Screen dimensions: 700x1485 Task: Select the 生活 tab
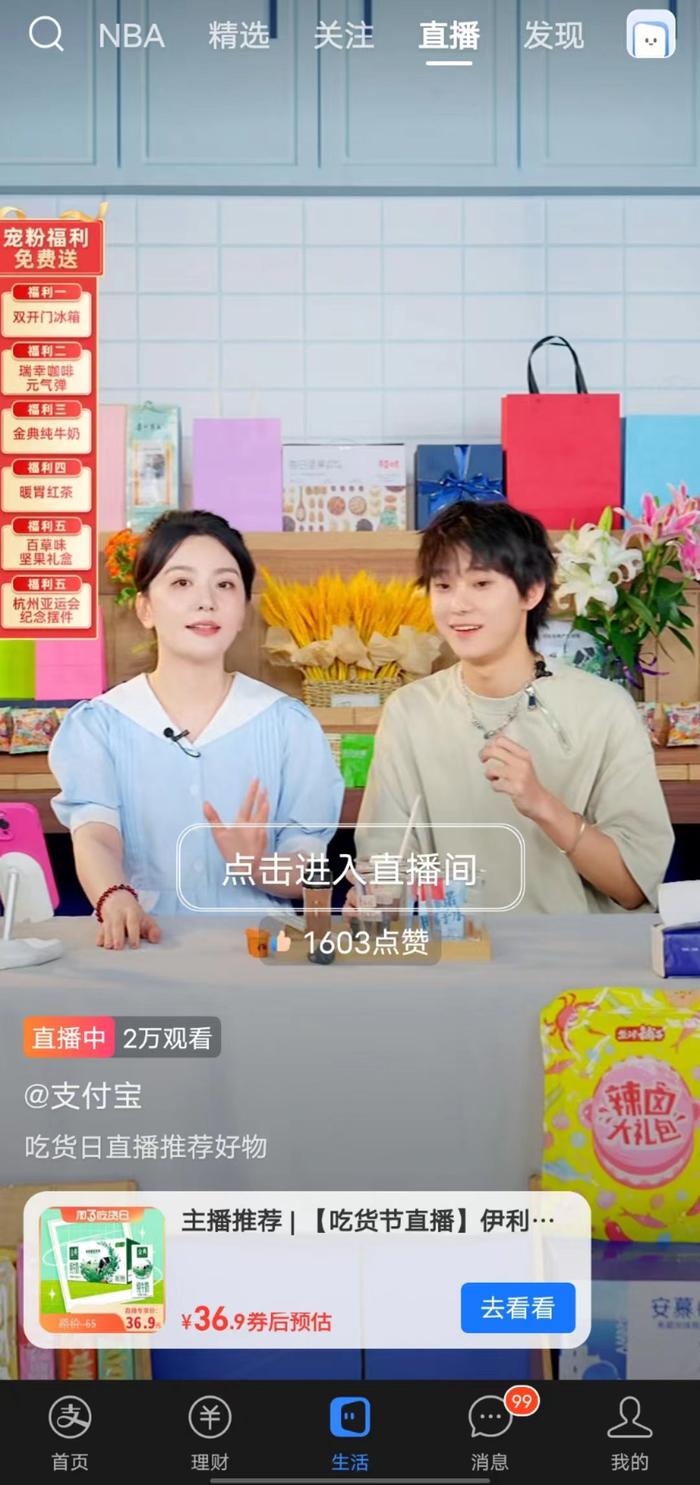coord(350,1433)
